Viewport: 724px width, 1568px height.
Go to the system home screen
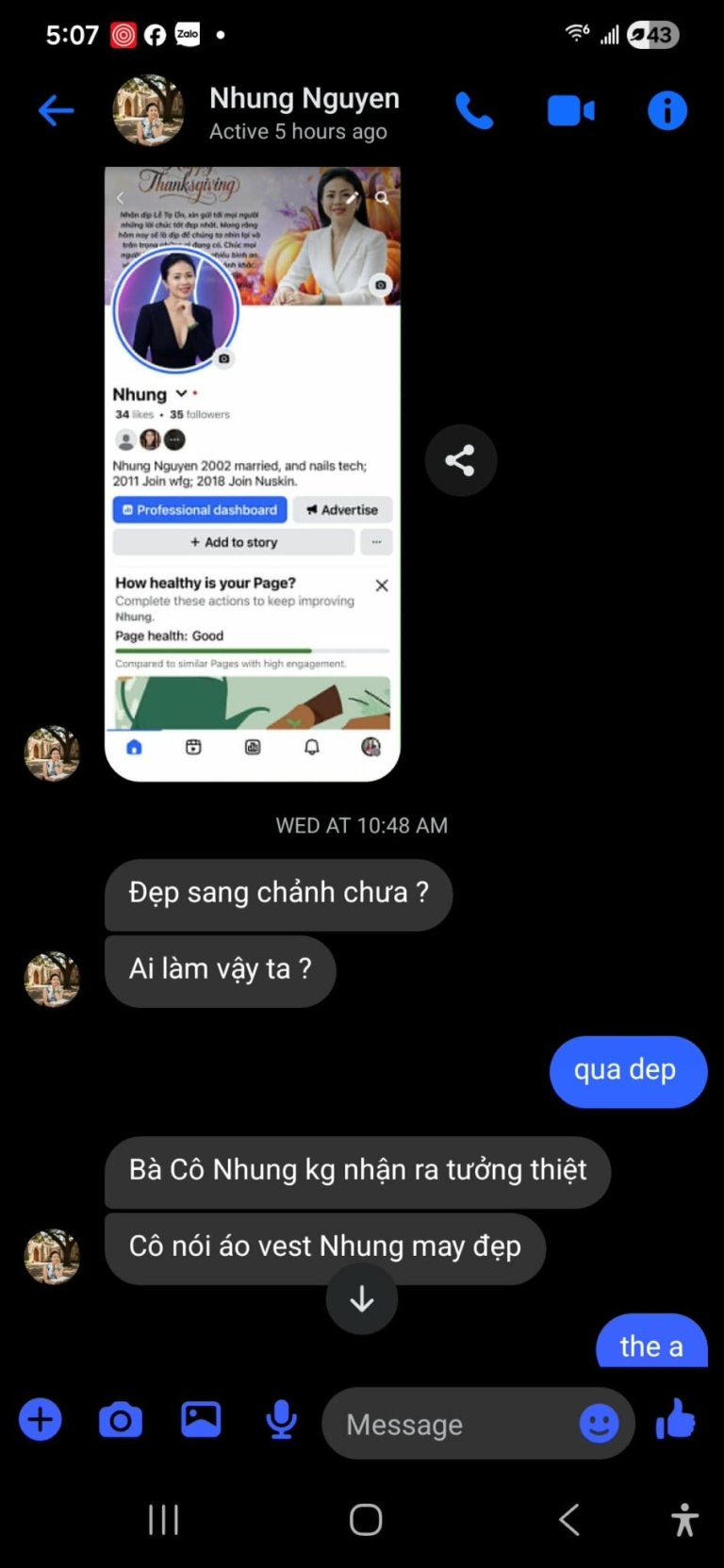pos(365,1519)
